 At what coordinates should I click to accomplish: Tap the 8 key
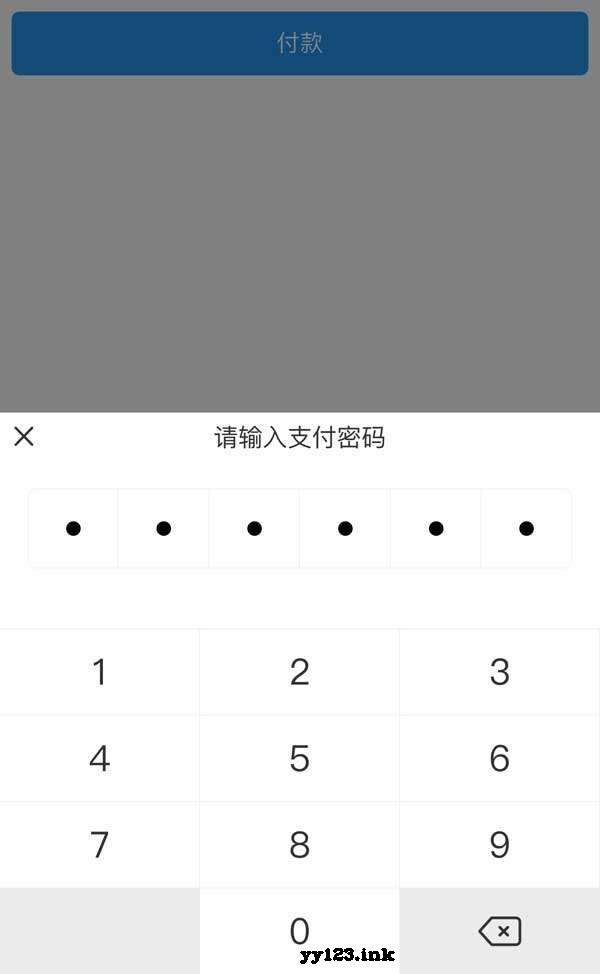click(x=299, y=844)
